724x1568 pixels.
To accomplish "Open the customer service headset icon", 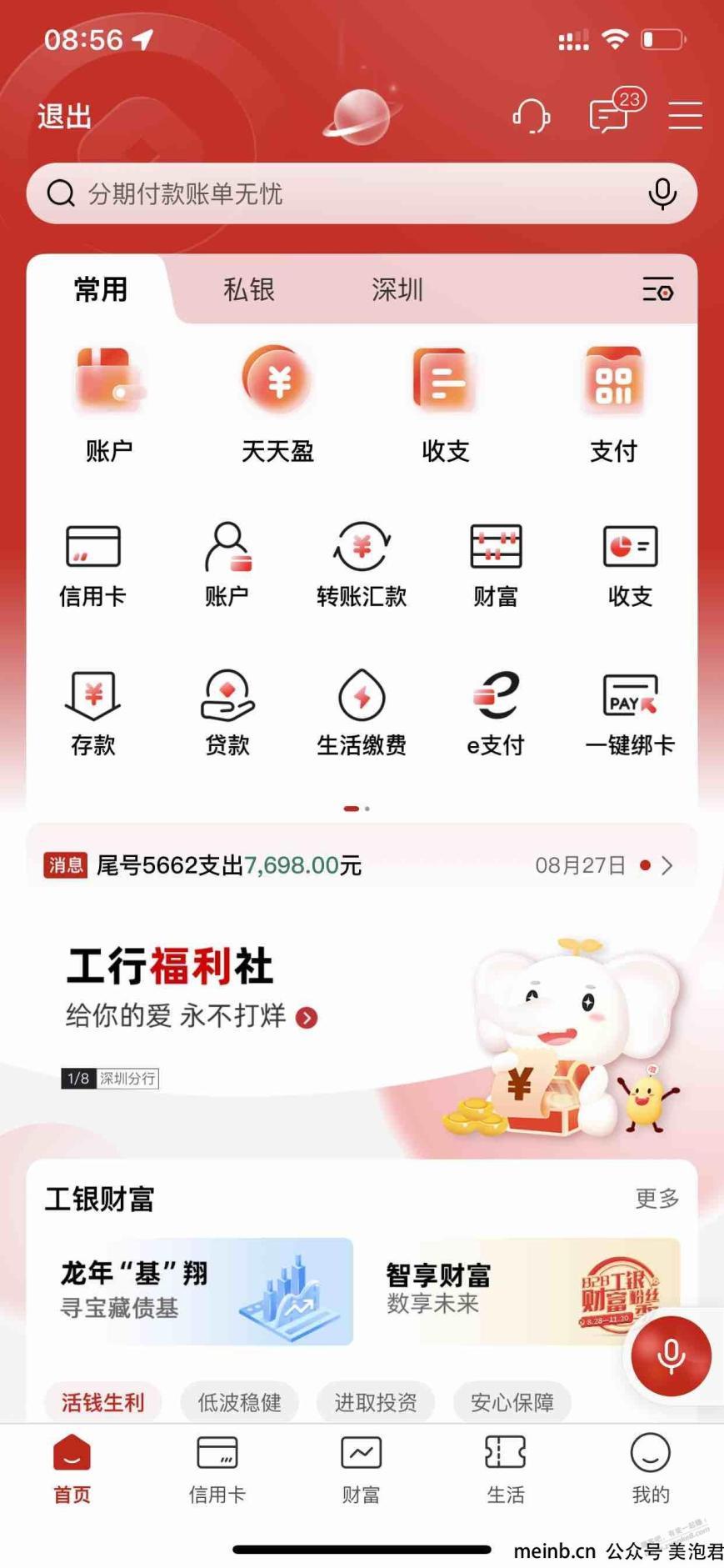I will coord(531,116).
